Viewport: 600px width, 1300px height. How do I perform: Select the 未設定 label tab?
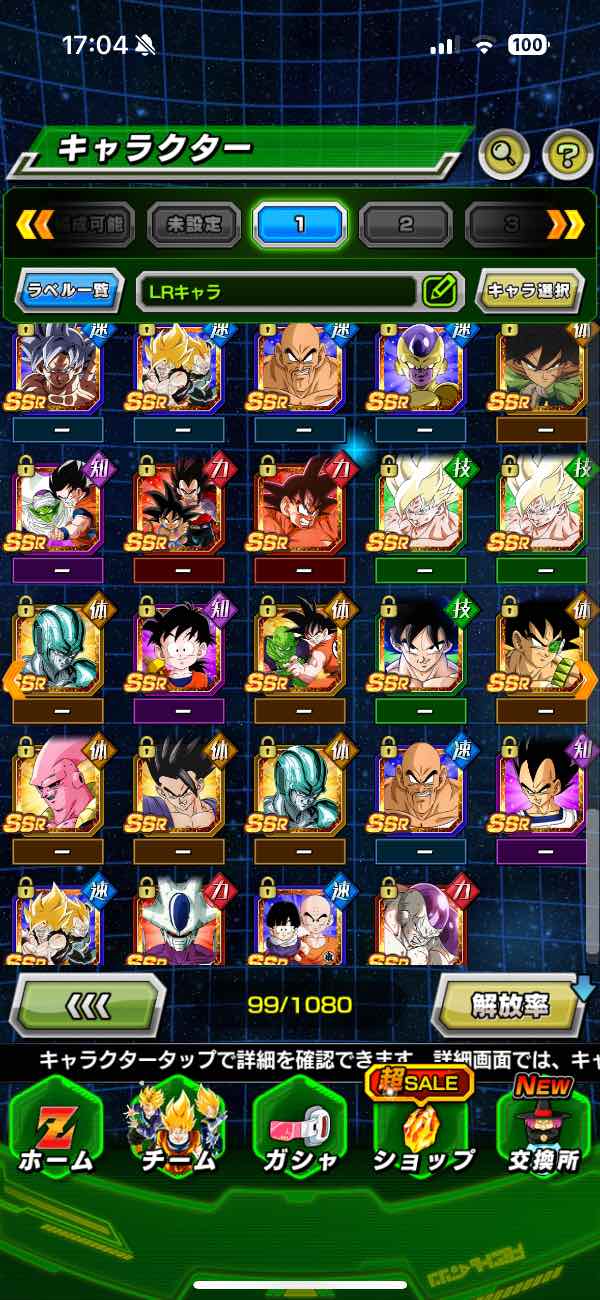tap(194, 224)
